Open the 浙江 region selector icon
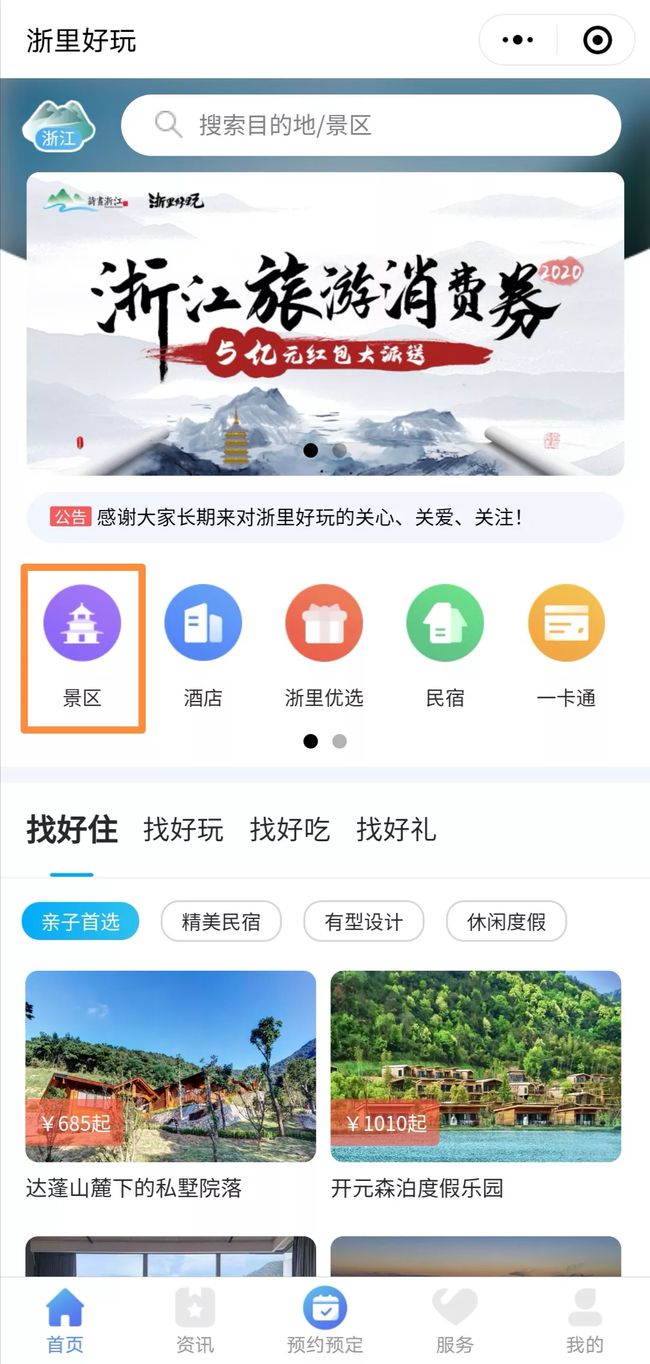 point(58,127)
